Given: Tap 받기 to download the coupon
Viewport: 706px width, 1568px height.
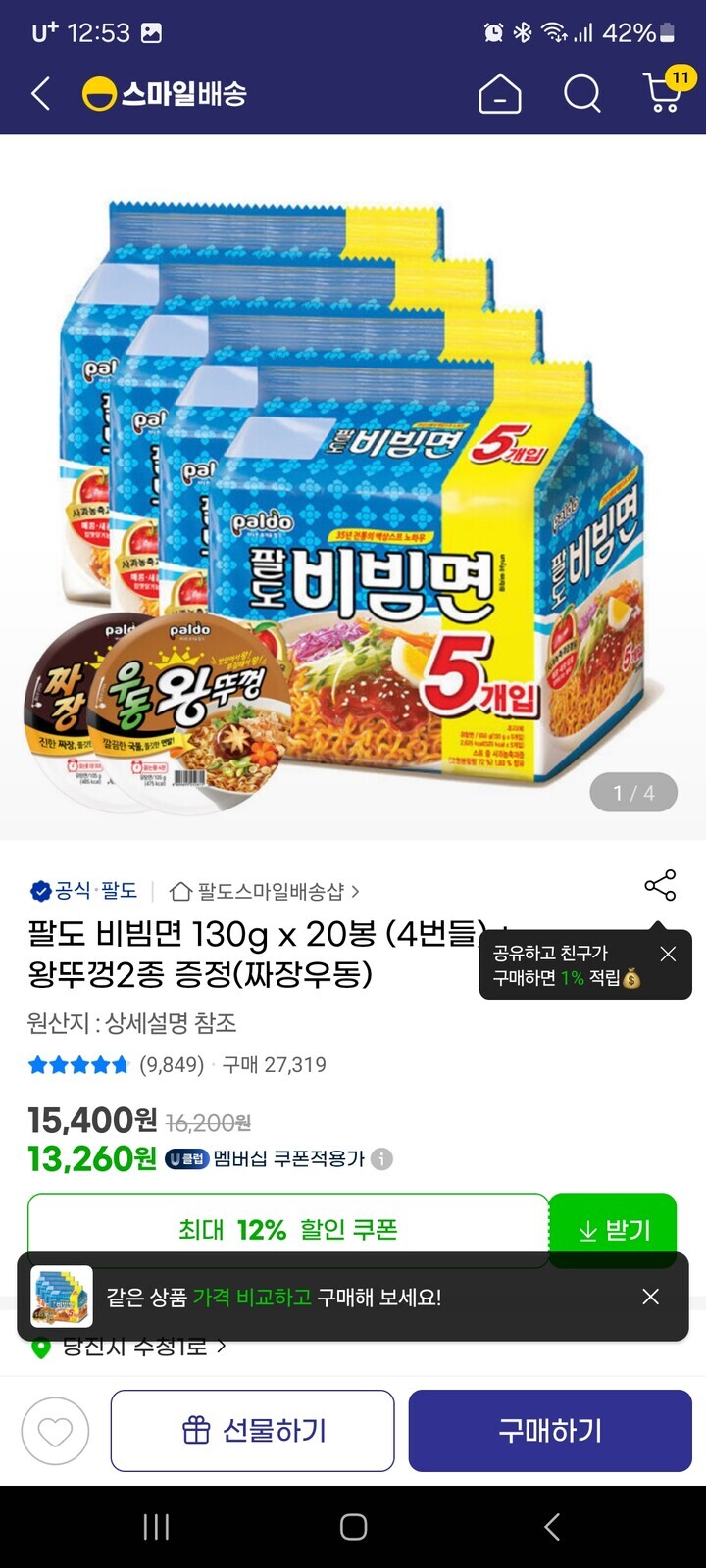Looking at the screenshot, I should coord(613,1229).
